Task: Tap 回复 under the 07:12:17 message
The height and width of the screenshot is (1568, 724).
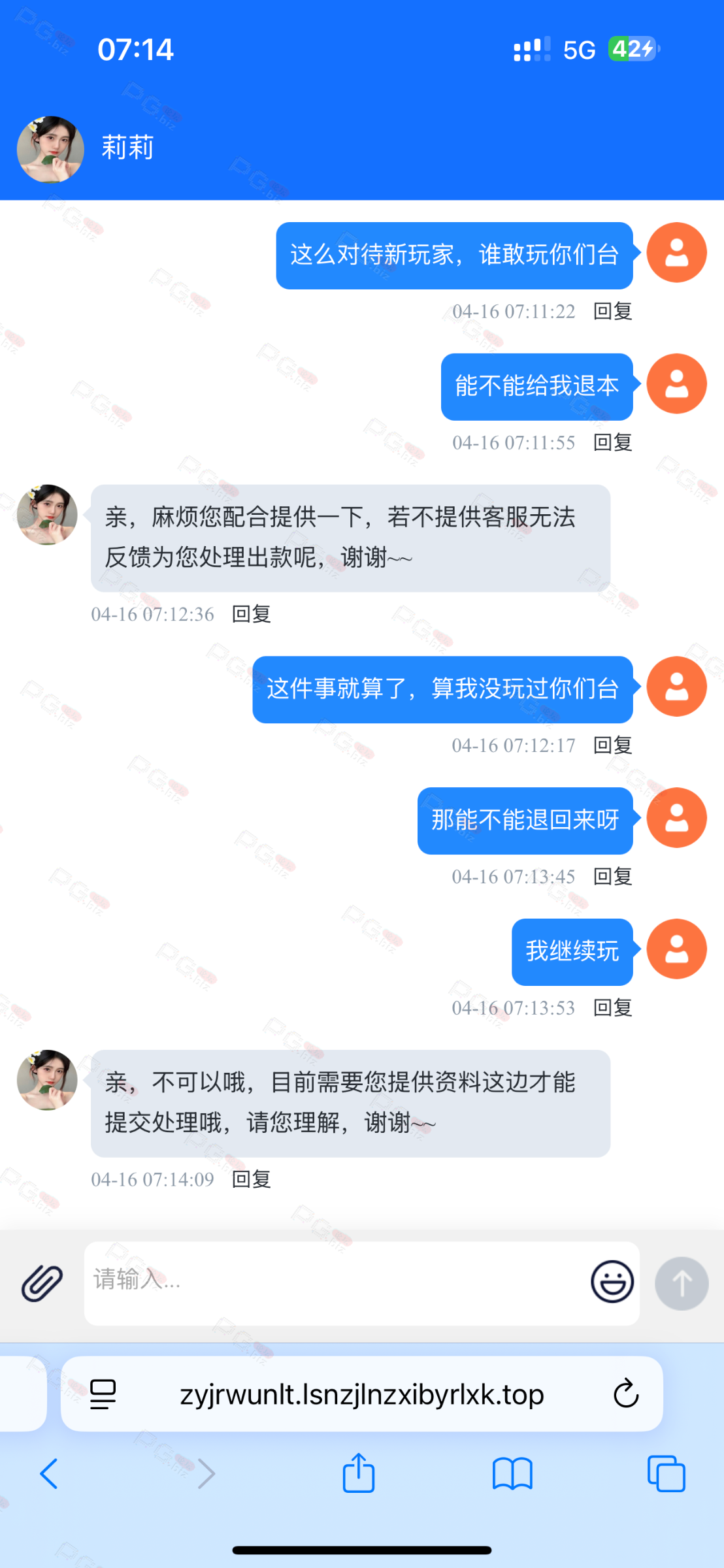Action: pos(612,745)
